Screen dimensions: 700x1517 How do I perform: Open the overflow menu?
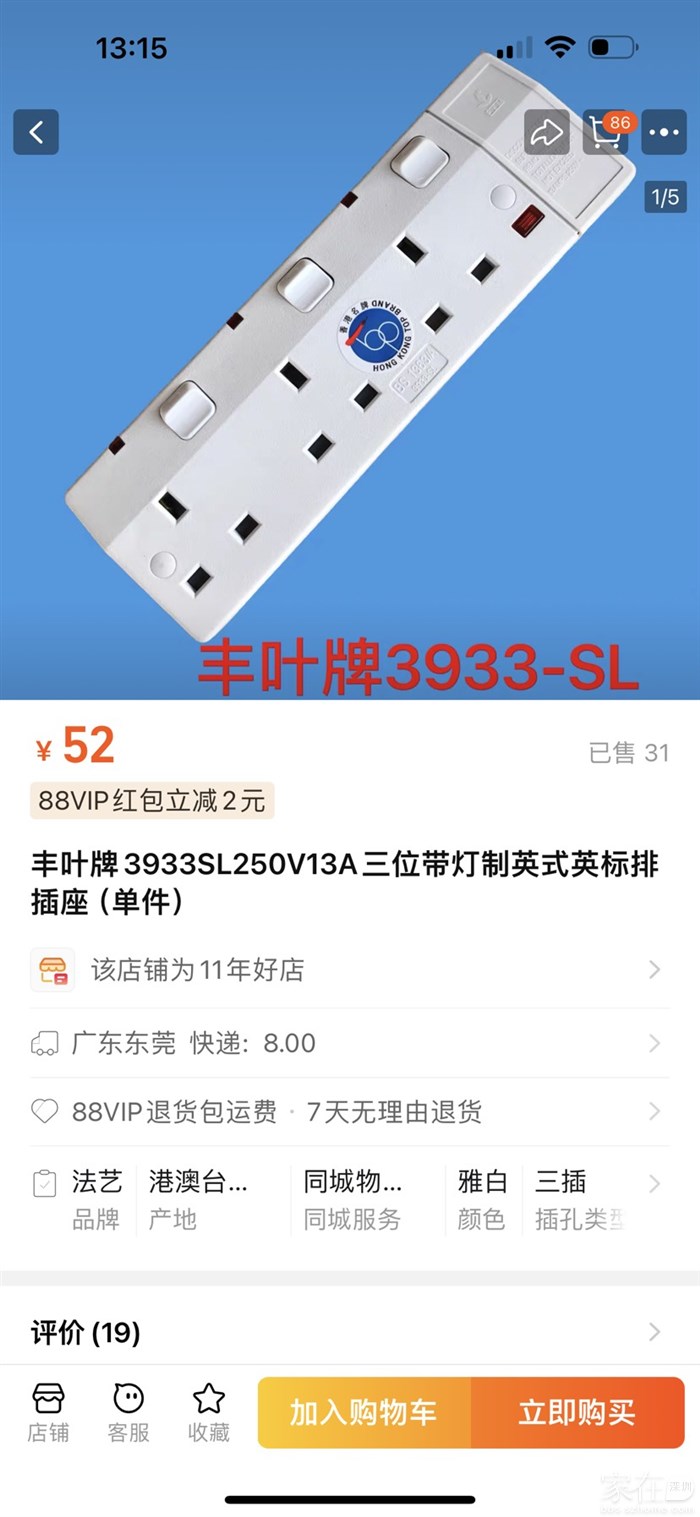pyautogui.click(x=664, y=132)
